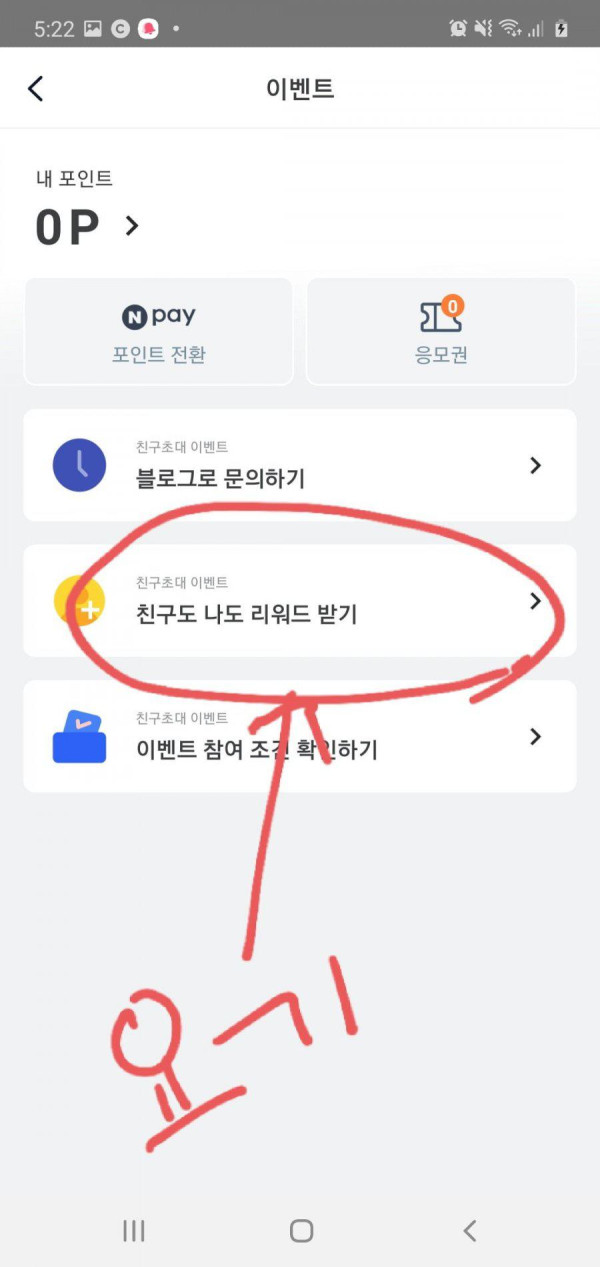This screenshot has height=1267, width=600.
Task: Open 친구도 나도 리워드 받기 event
Action: [299, 601]
